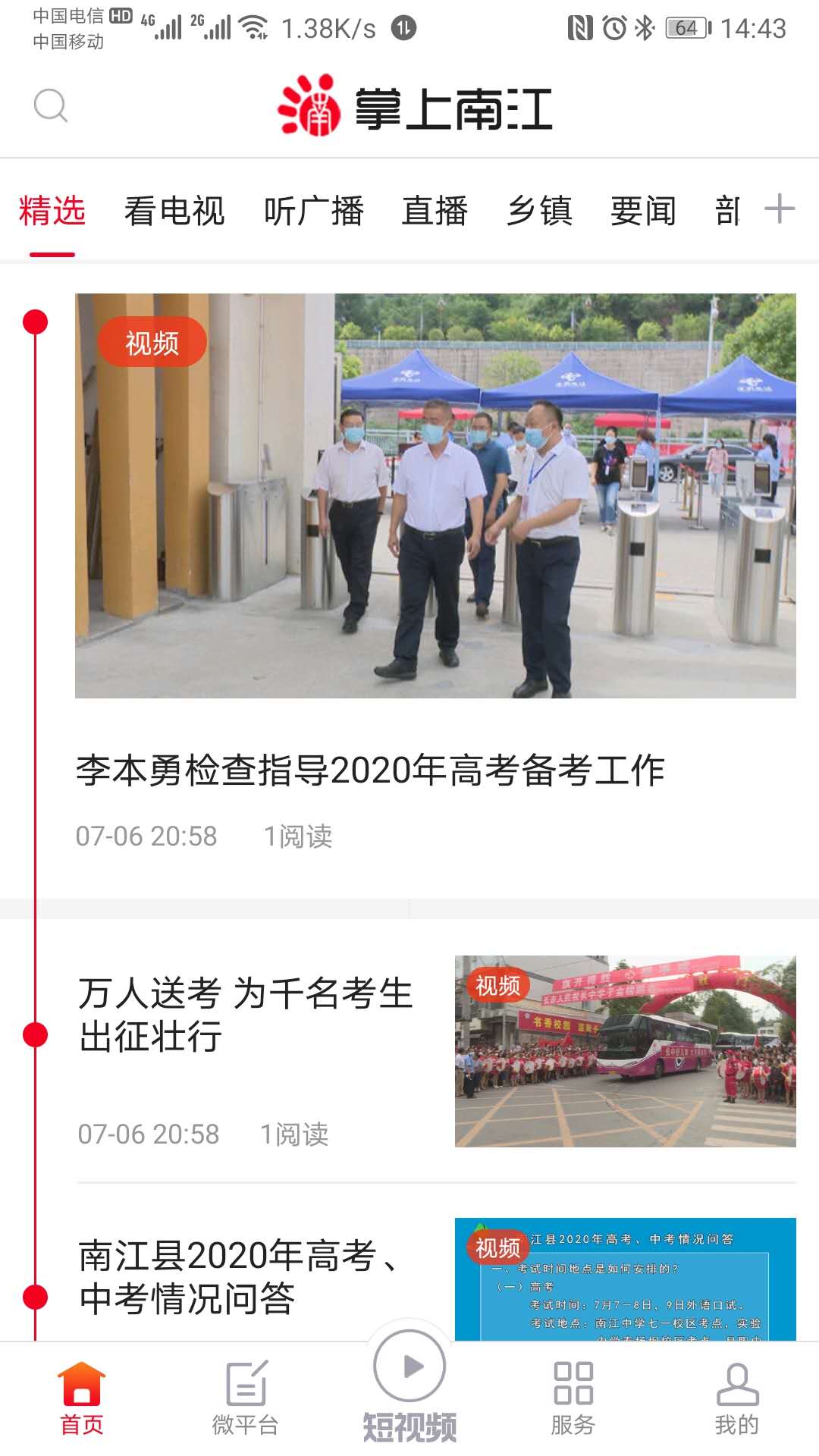Tap the 视频 badge on 万人送考 article
This screenshot has width=819, height=1456.
pos(500,982)
